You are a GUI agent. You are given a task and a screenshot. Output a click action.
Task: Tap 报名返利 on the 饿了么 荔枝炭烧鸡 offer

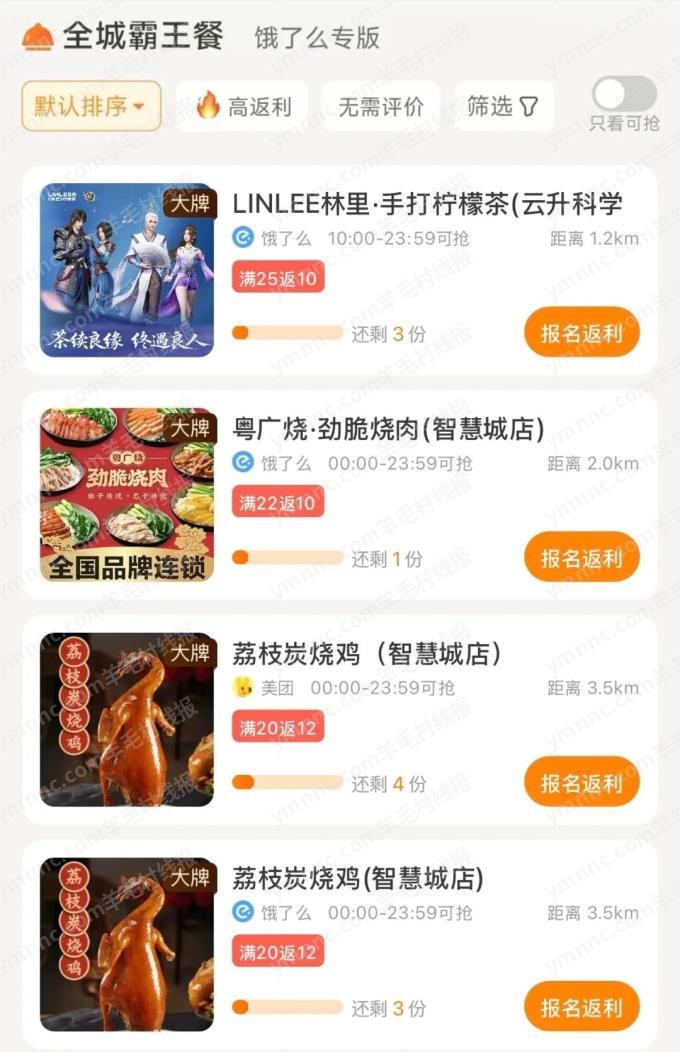581,1007
